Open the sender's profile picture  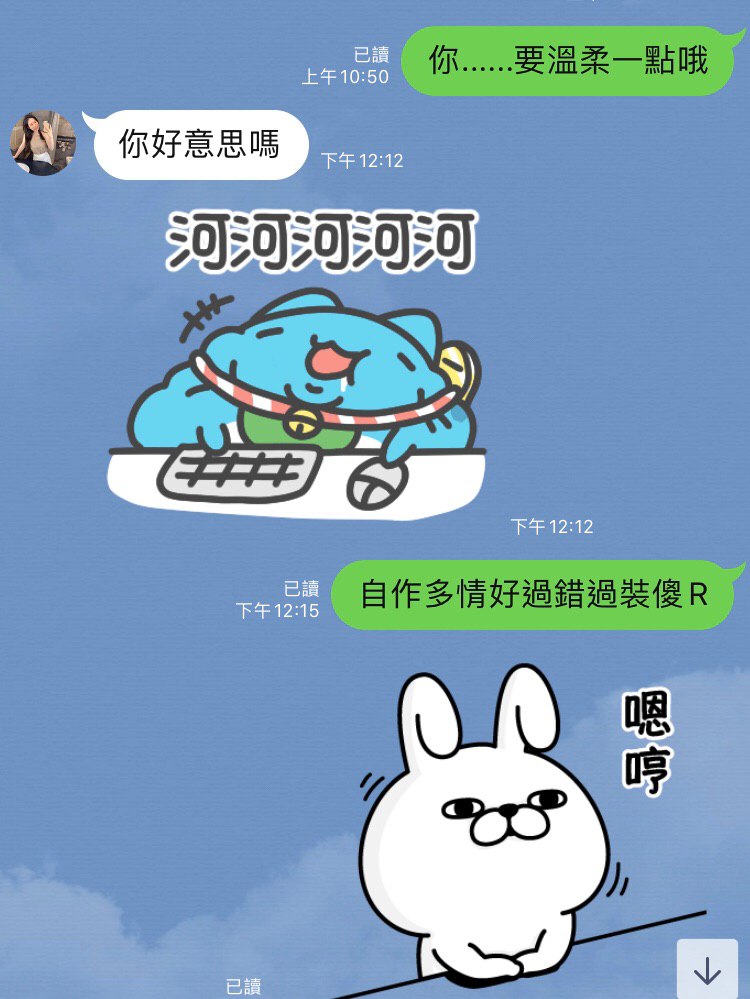pos(43,144)
